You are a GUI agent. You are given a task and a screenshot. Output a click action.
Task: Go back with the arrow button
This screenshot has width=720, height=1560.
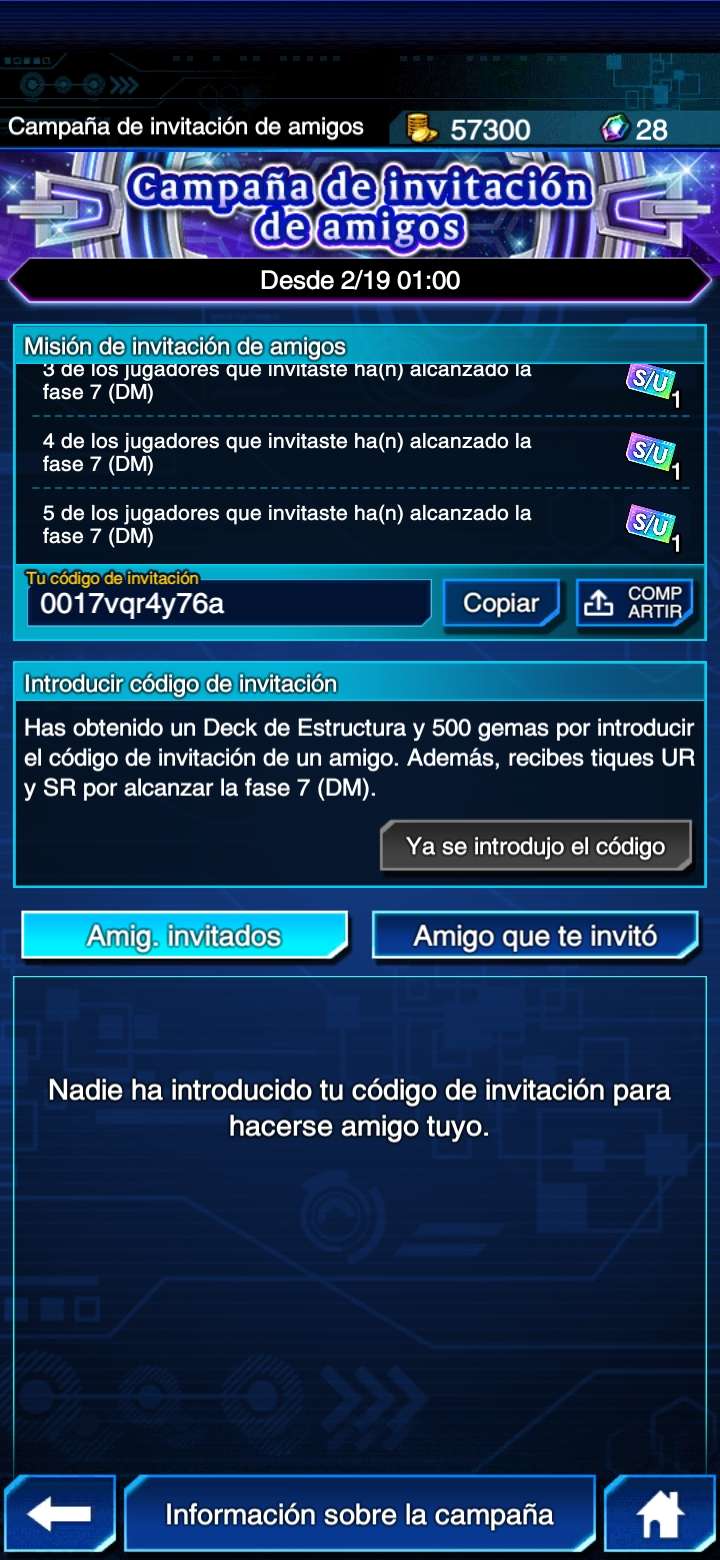point(58,1514)
